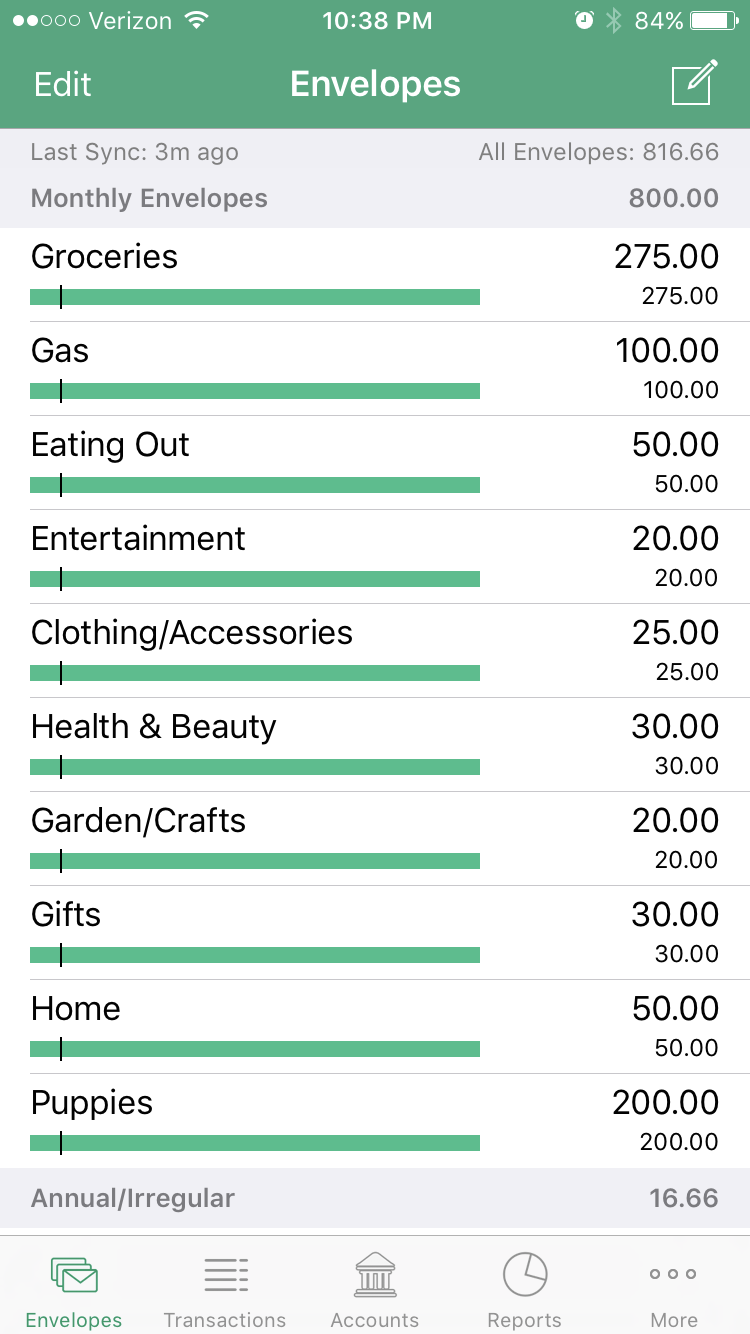Viewport: 750px width, 1334px height.
Task: Toggle Edit mode for envelopes
Action: pyautogui.click(x=62, y=84)
